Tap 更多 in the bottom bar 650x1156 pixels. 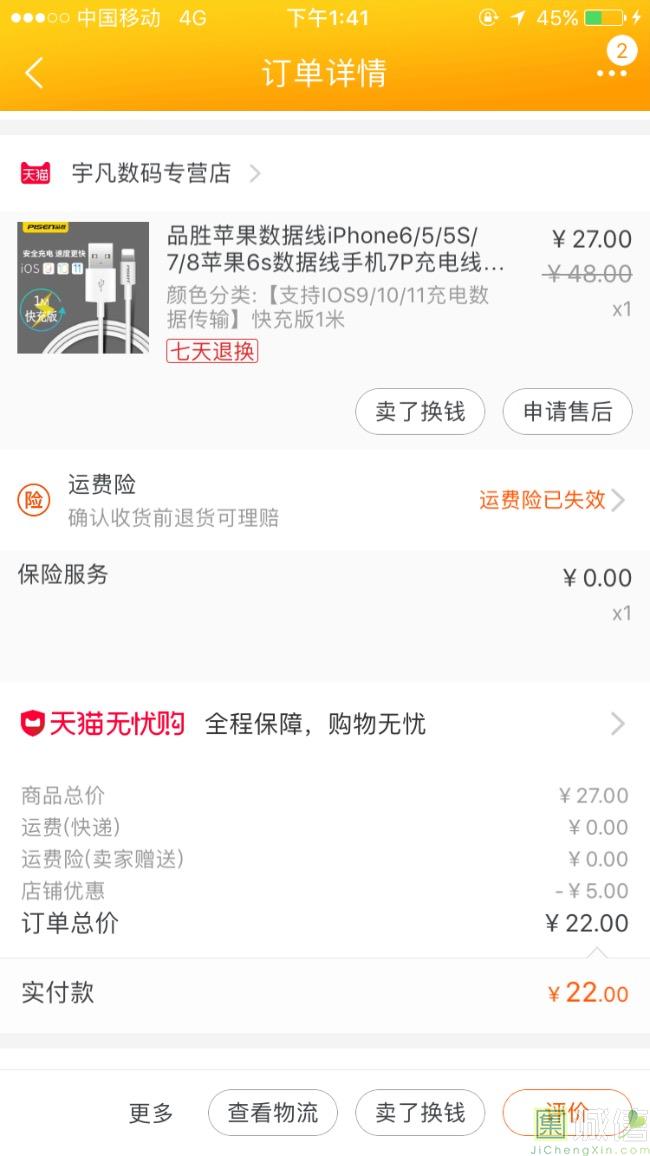coord(151,1113)
